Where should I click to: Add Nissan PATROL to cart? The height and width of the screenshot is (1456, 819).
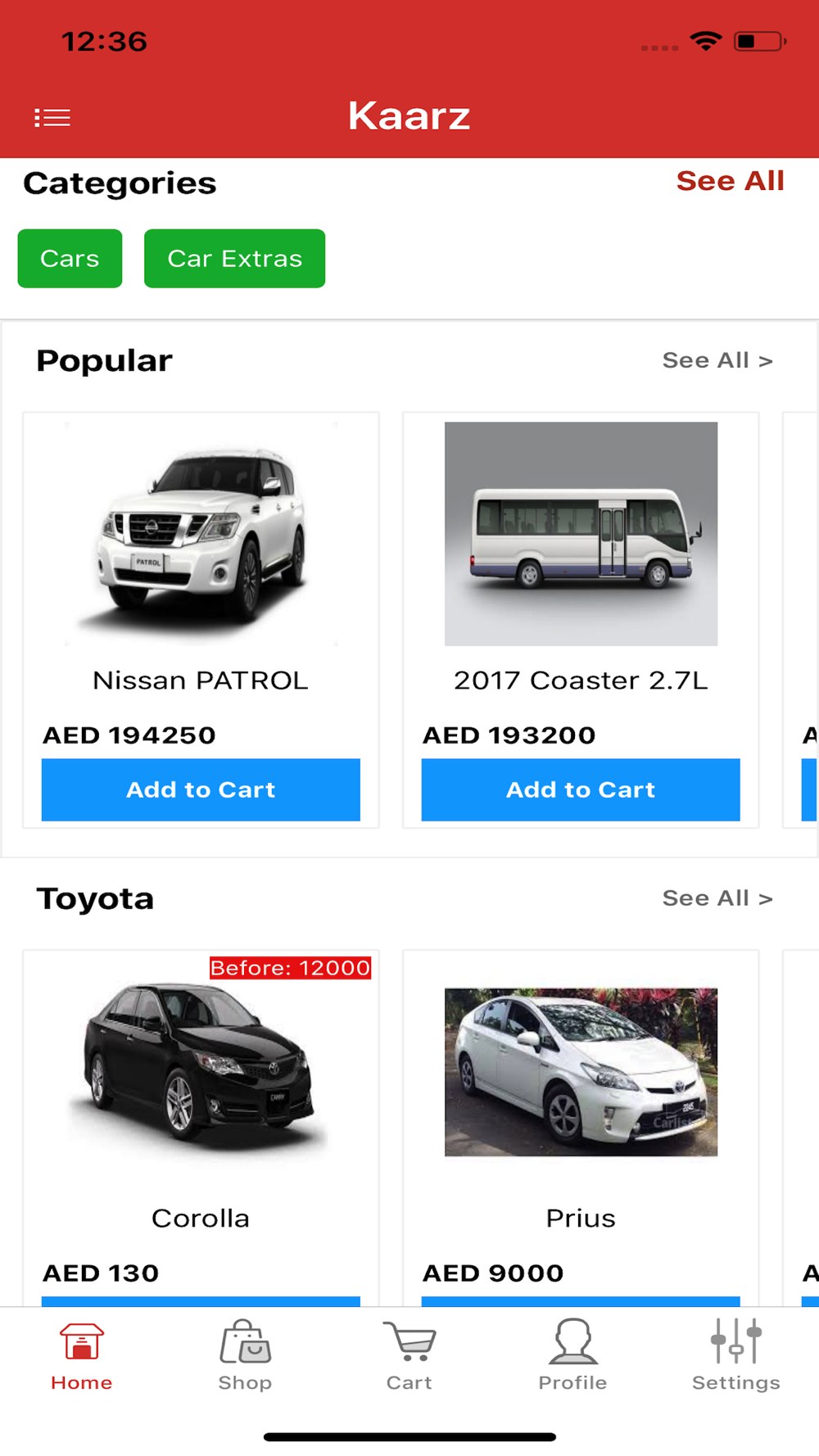pyautogui.click(x=201, y=789)
